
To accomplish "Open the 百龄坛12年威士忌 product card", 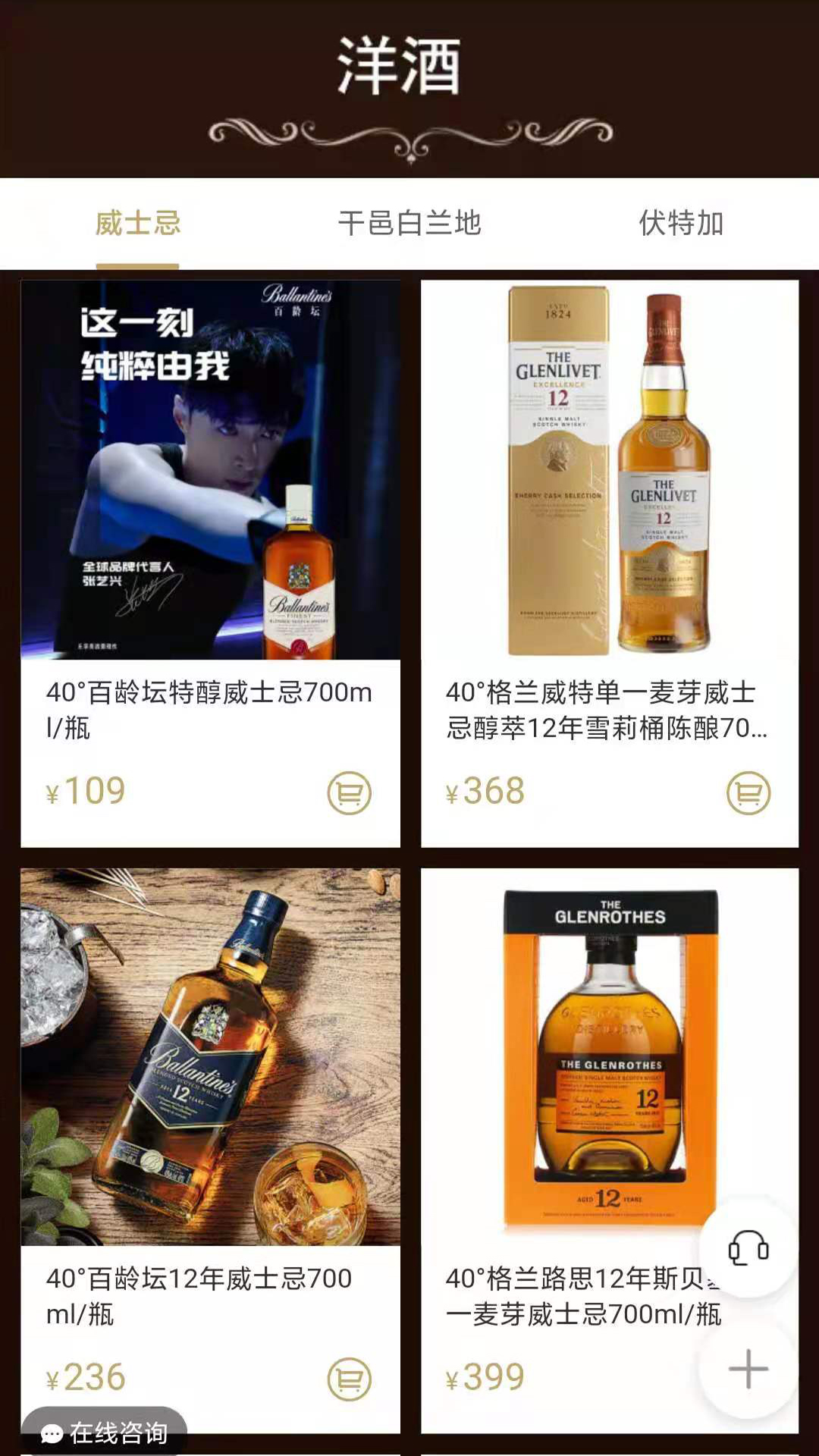I will click(210, 1057).
